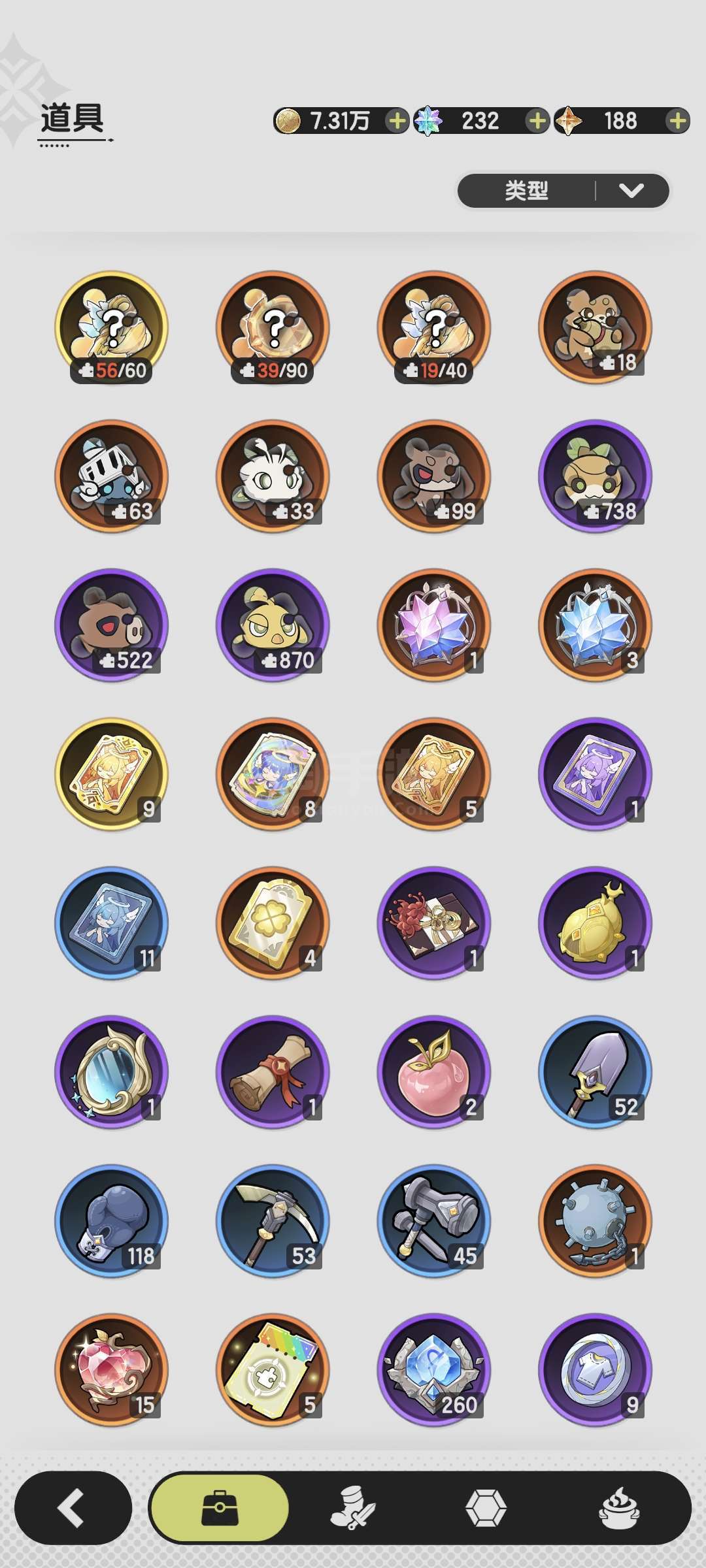Select the mystery fragment showing 39/90
706x1568 pixels.
tap(273, 327)
